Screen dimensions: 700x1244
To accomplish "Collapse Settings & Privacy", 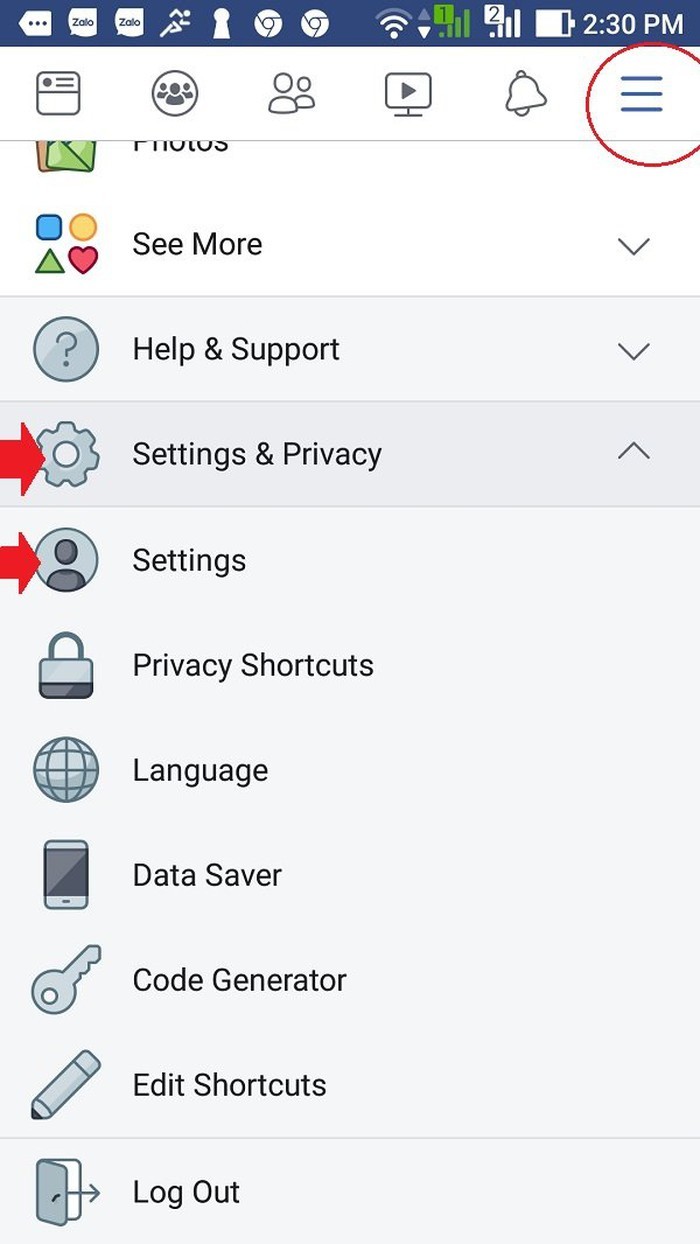I will point(350,454).
